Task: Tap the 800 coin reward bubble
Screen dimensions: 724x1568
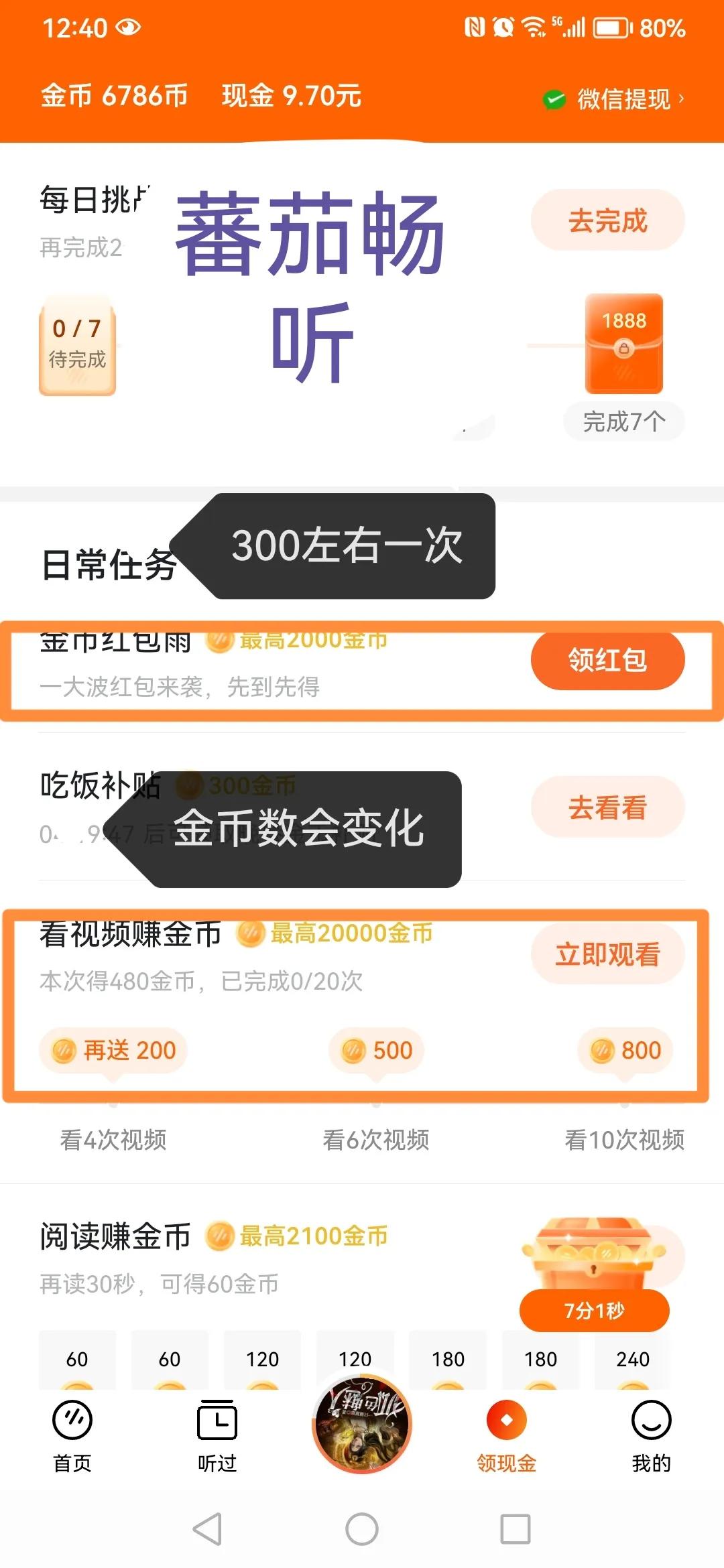Action: (626, 1051)
